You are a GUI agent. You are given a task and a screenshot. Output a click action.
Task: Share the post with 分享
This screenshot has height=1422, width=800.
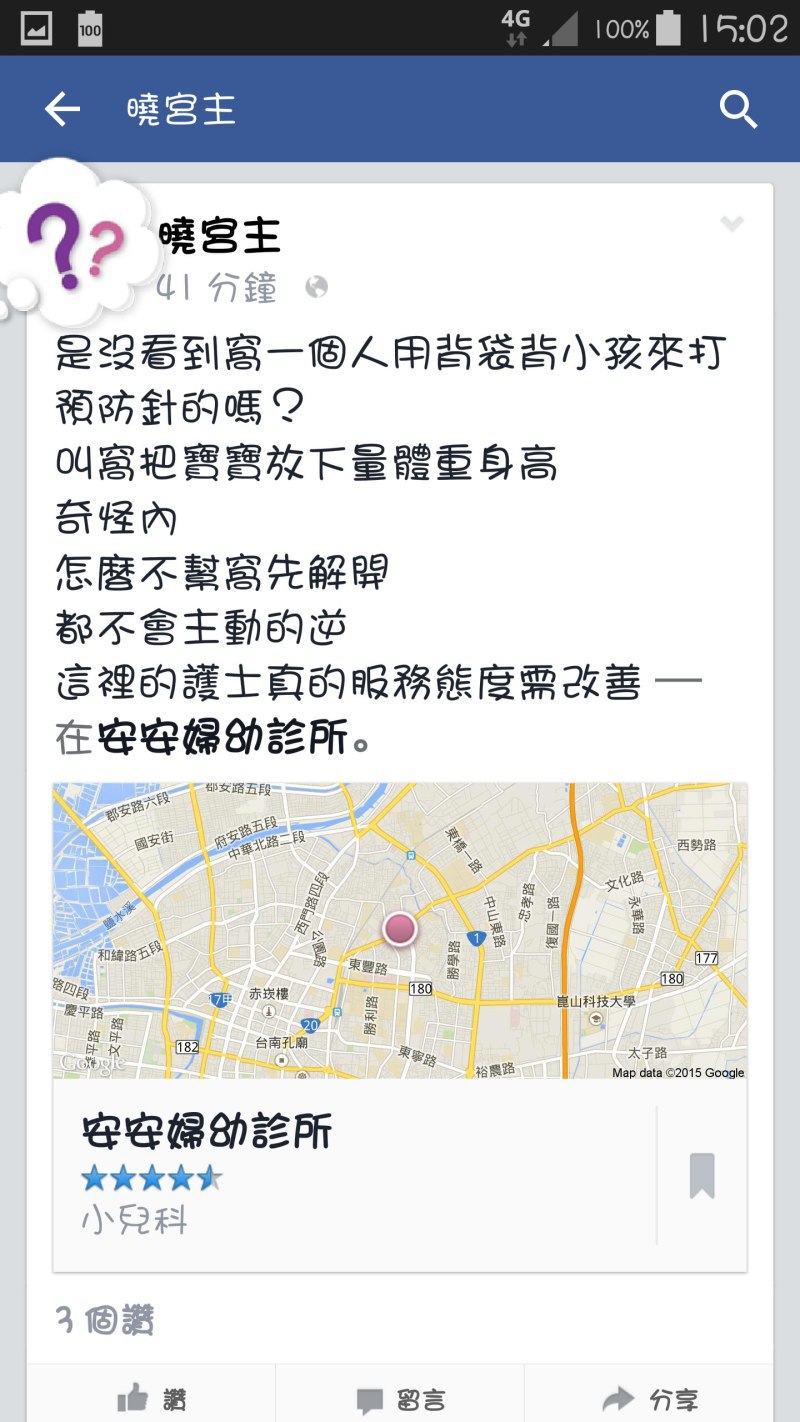648,1399
